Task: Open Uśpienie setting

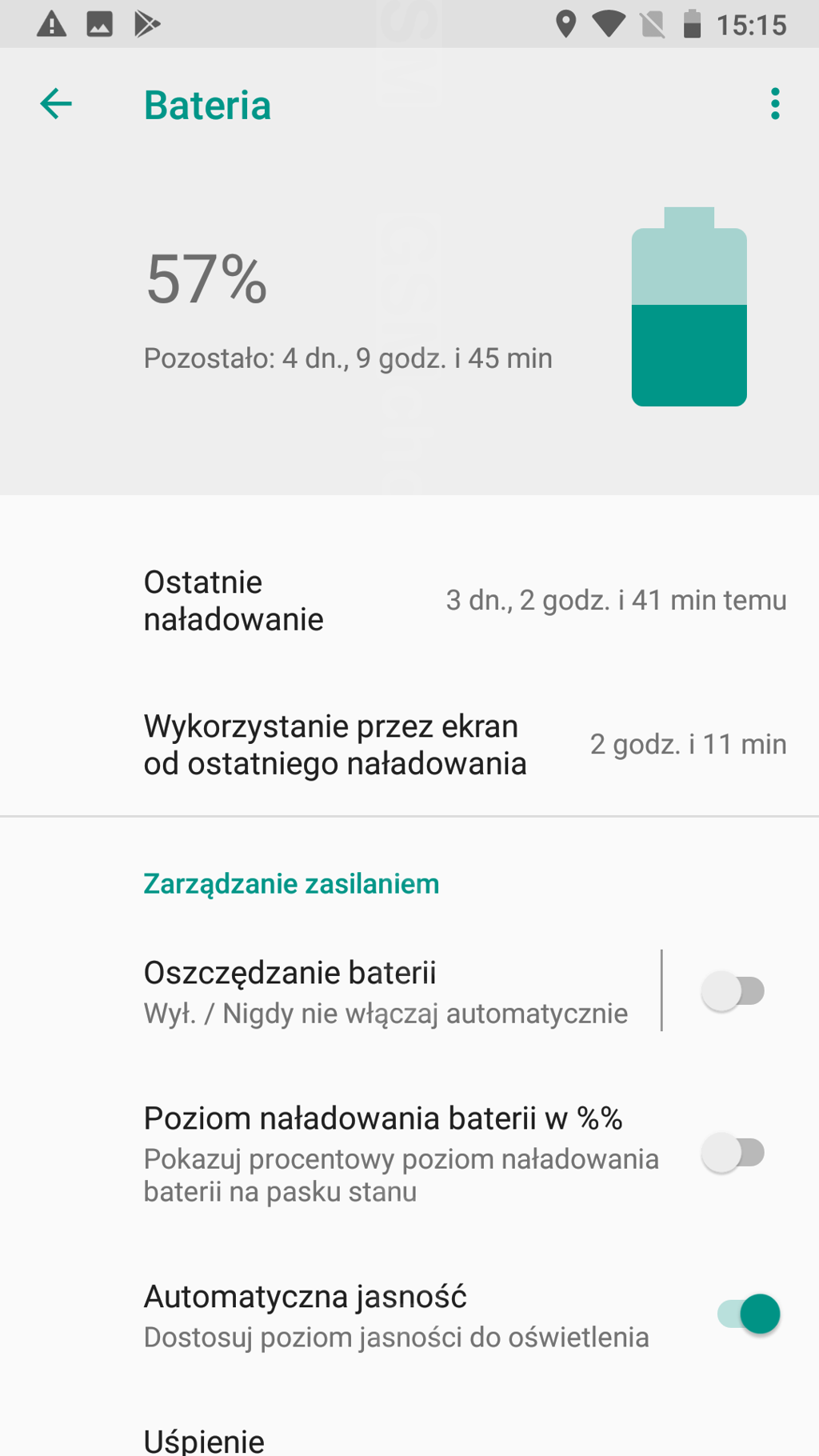Action: point(205,1440)
